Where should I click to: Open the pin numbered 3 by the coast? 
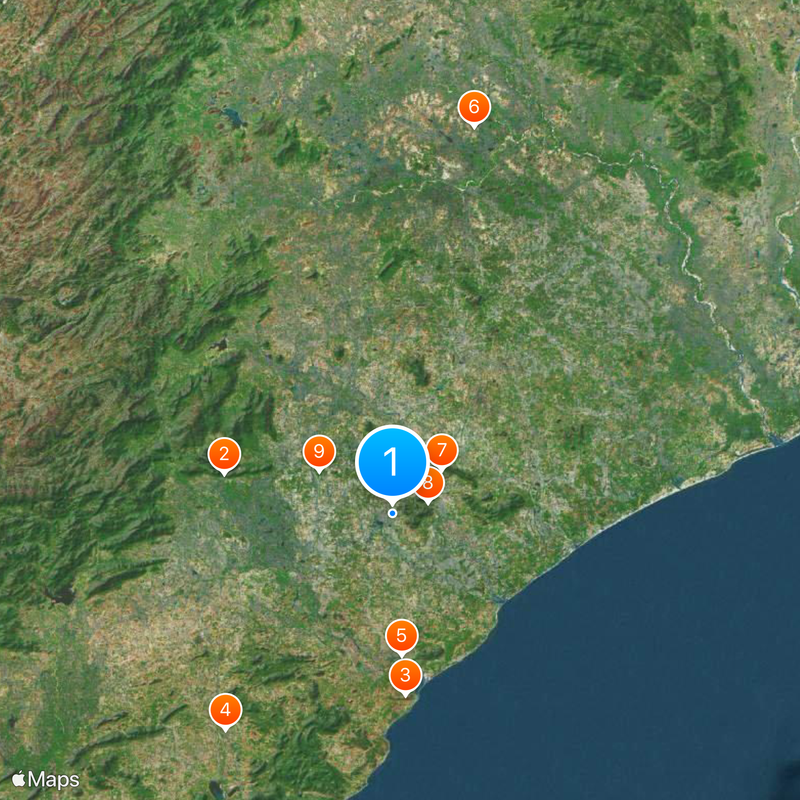pyautogui.click(x=405, y=675)
